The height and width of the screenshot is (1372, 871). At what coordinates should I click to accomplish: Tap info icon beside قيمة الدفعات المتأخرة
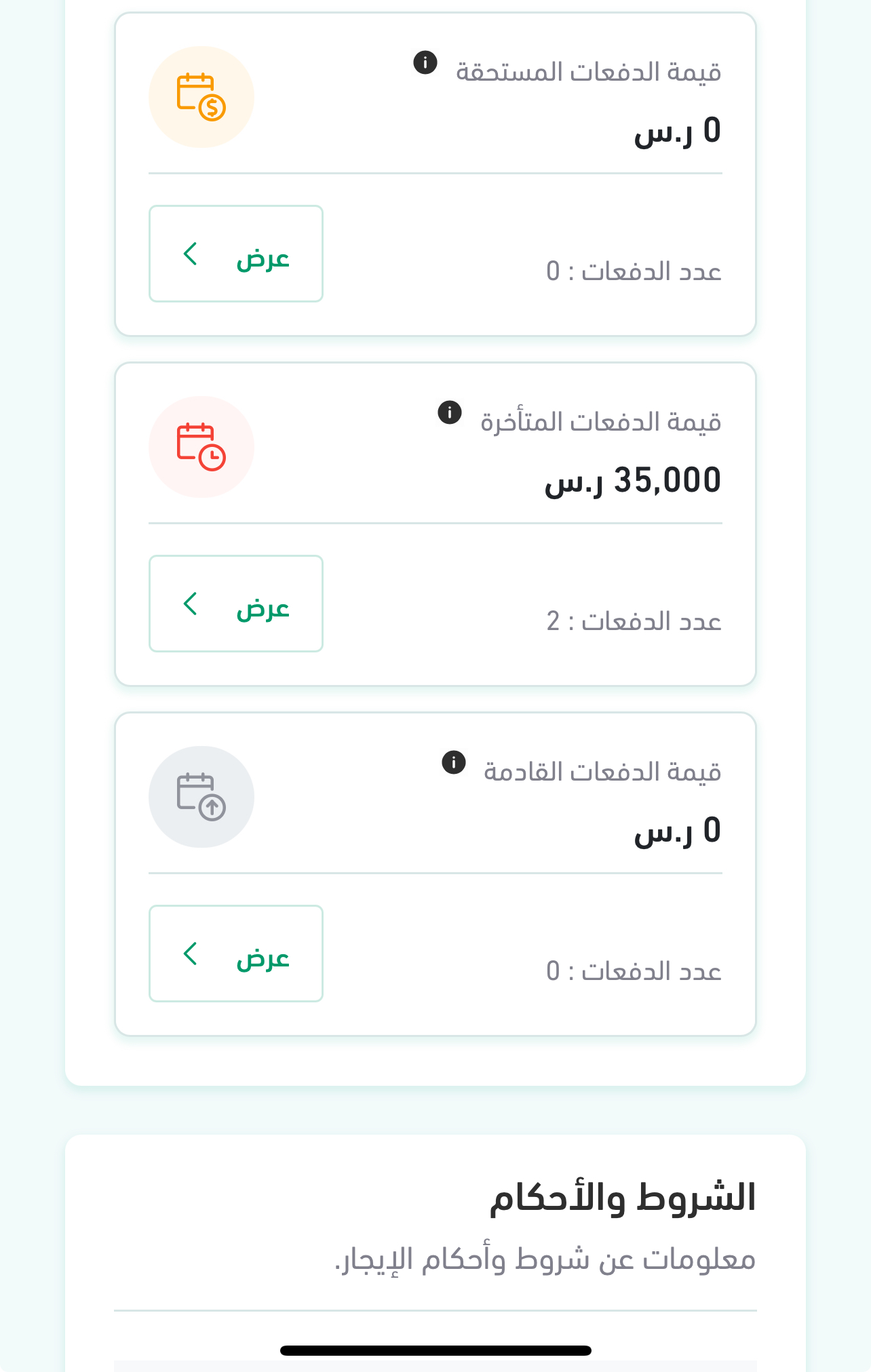point(450,412)
